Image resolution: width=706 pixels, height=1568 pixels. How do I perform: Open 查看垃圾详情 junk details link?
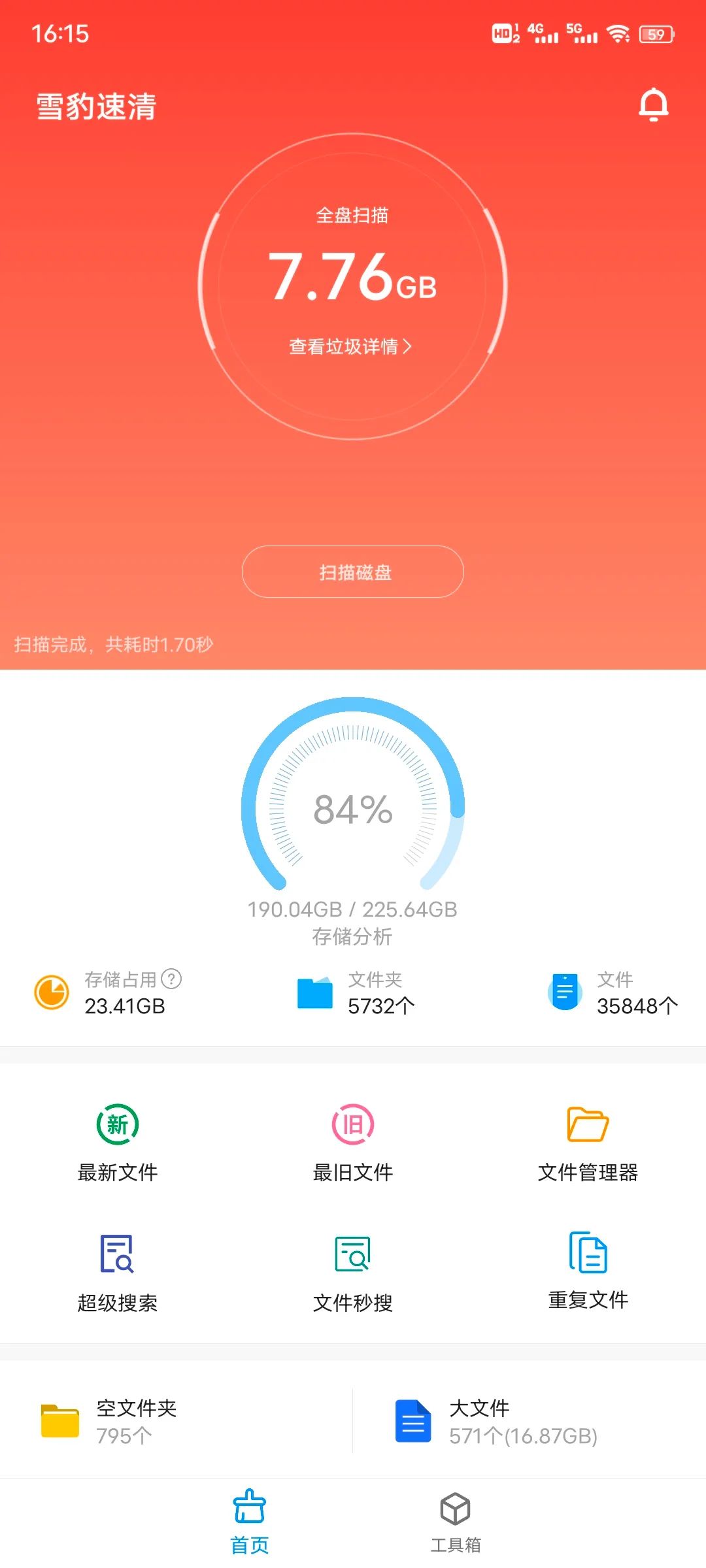tap(351, 347)
